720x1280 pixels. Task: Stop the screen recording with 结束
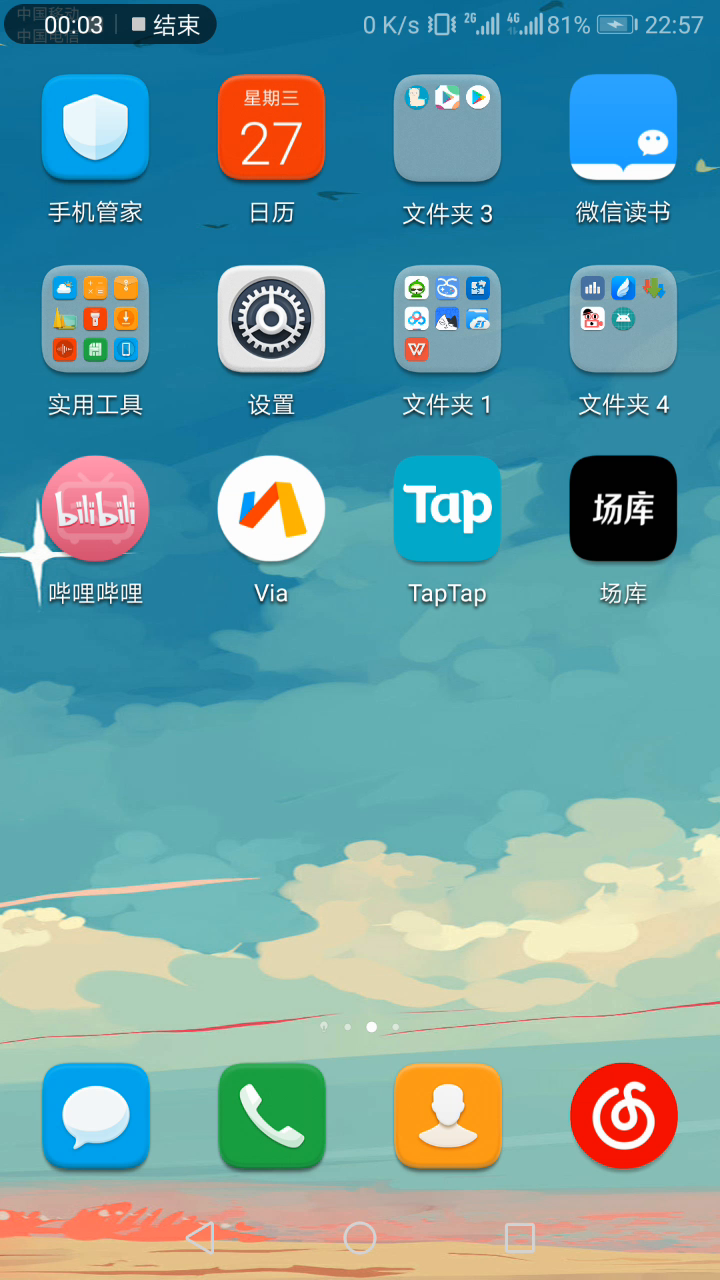click(166, 25)
